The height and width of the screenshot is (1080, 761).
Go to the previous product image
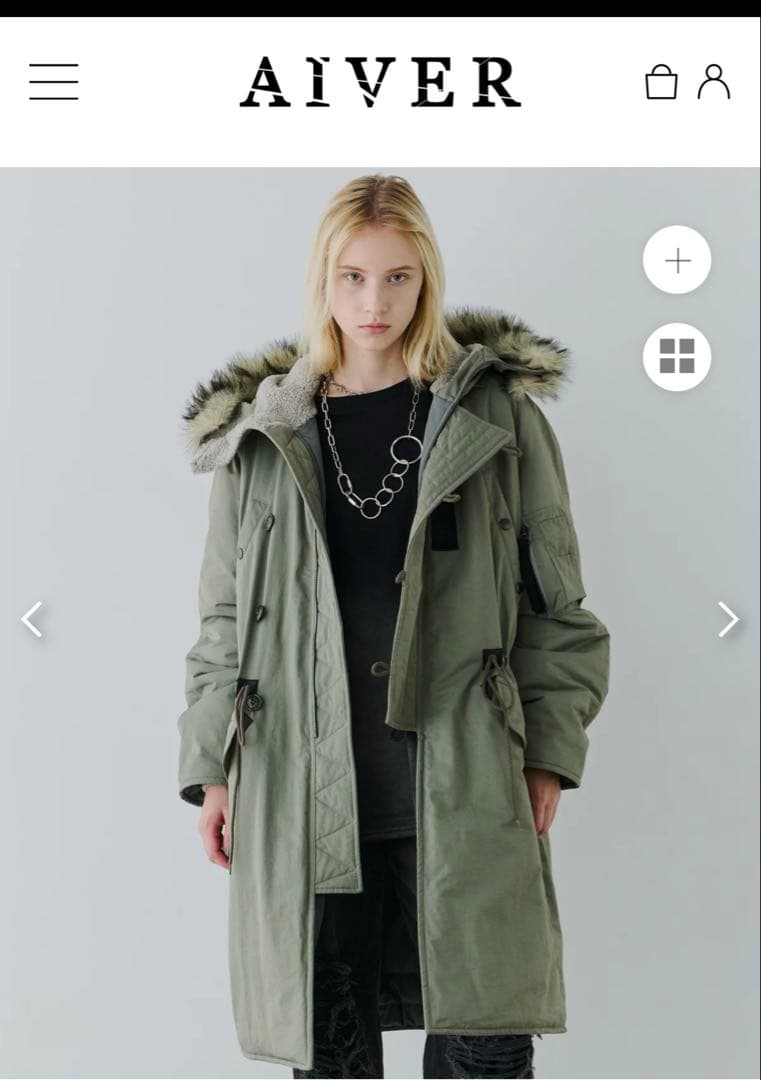pos(32,620)
